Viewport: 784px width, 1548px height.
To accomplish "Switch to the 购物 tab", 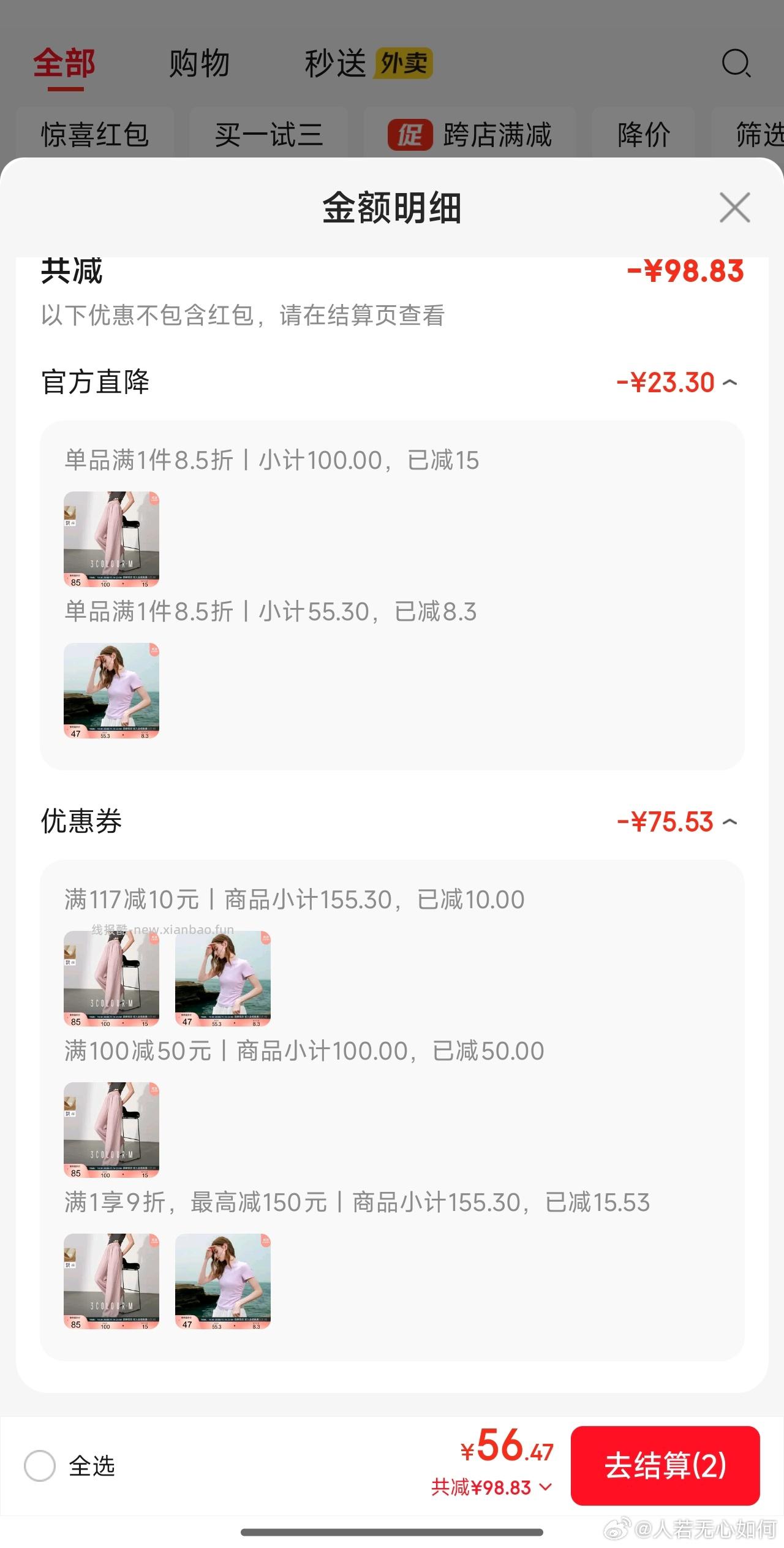I will coord(198,63).
